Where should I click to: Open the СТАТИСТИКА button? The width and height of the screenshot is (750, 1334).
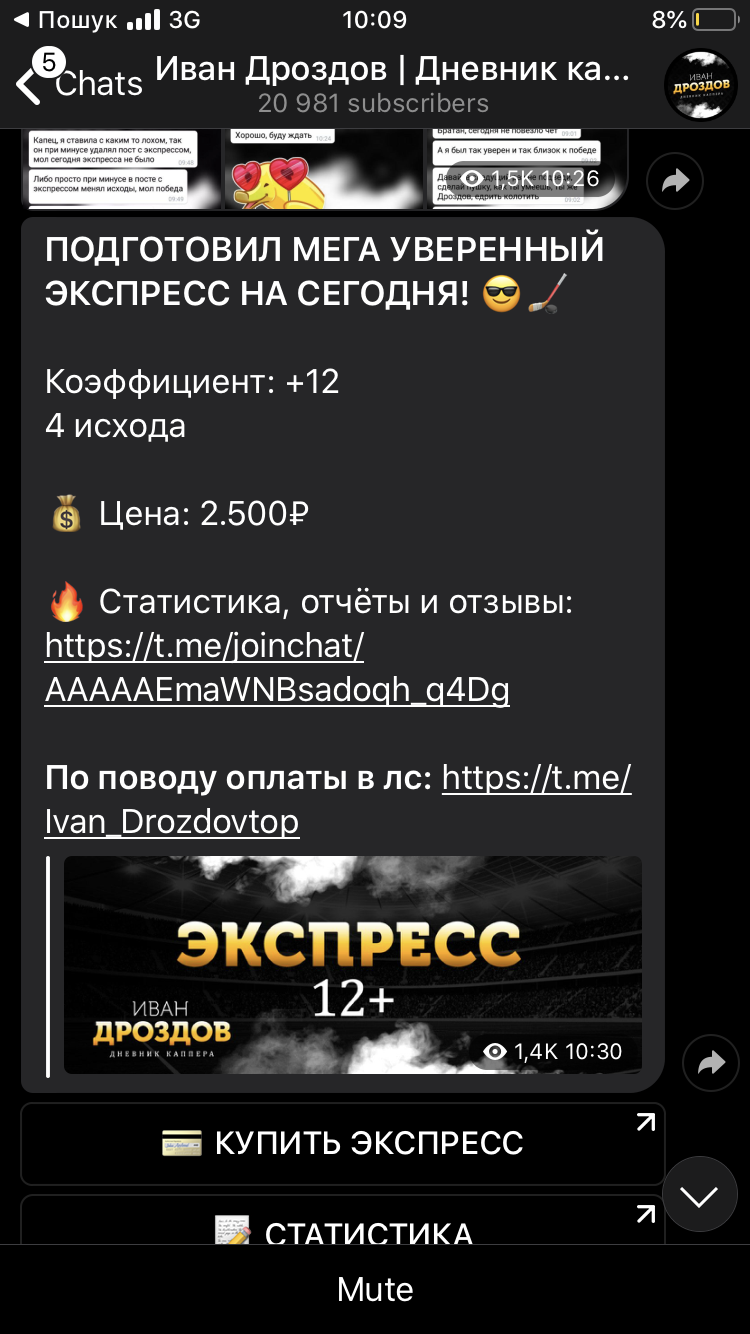coord(342,1220)
